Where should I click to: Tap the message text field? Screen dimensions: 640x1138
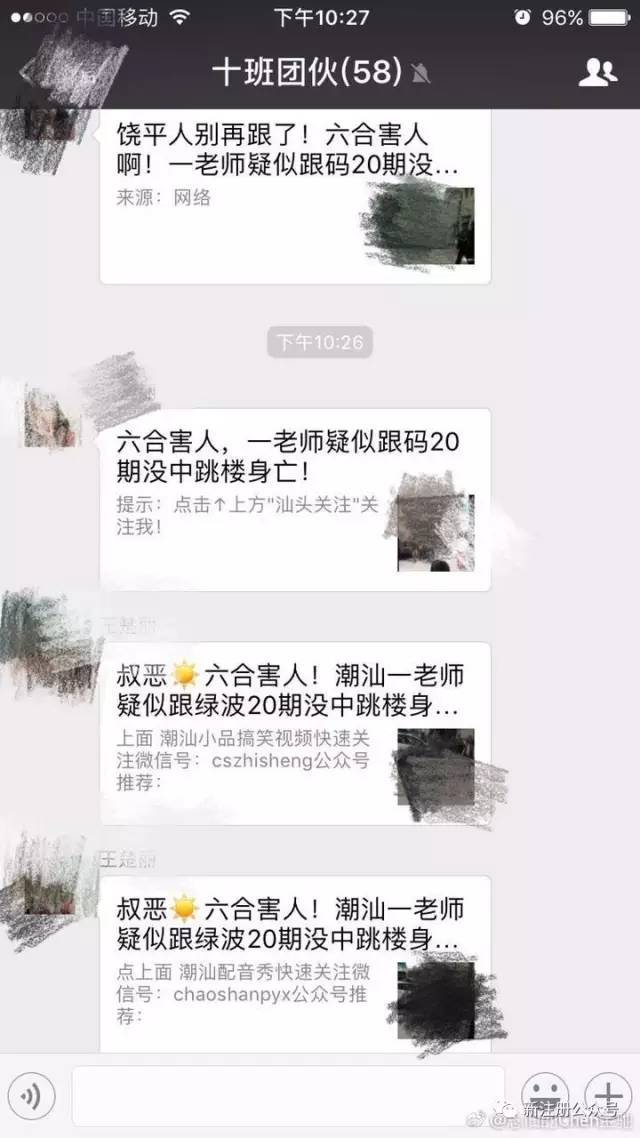[x=287, y=1096]
